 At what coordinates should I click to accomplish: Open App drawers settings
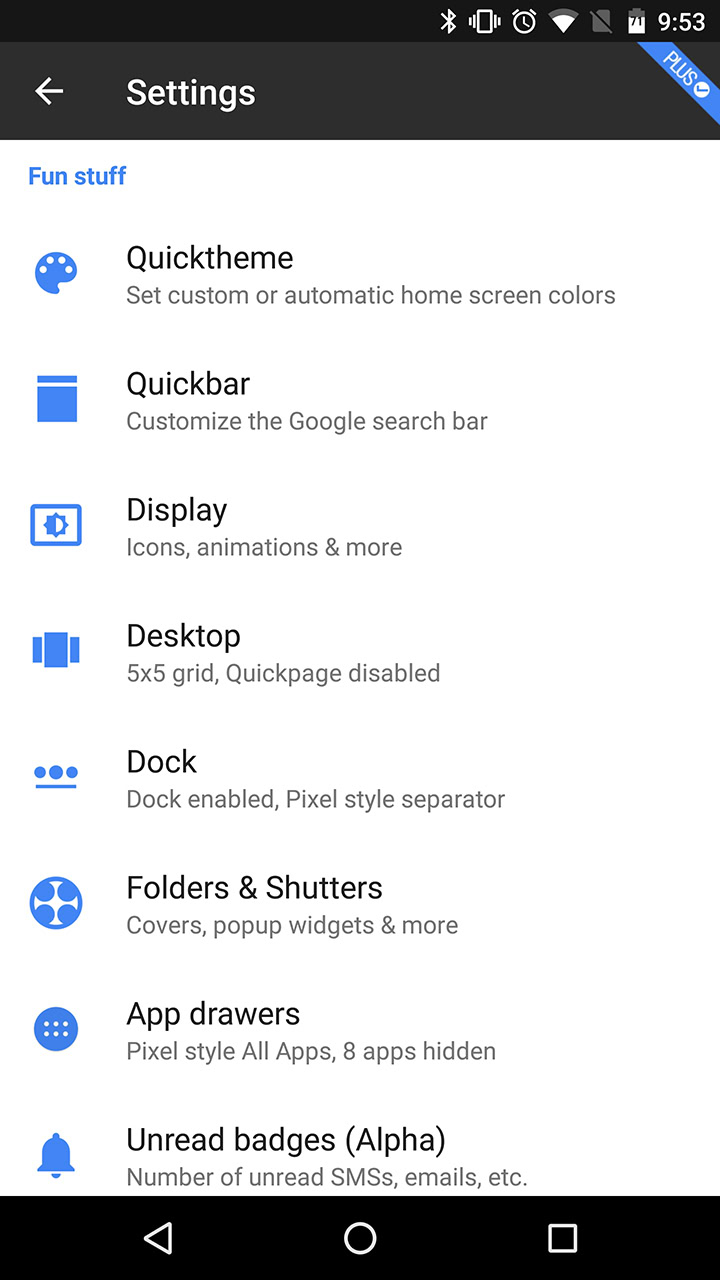[x=360, y=1030]
